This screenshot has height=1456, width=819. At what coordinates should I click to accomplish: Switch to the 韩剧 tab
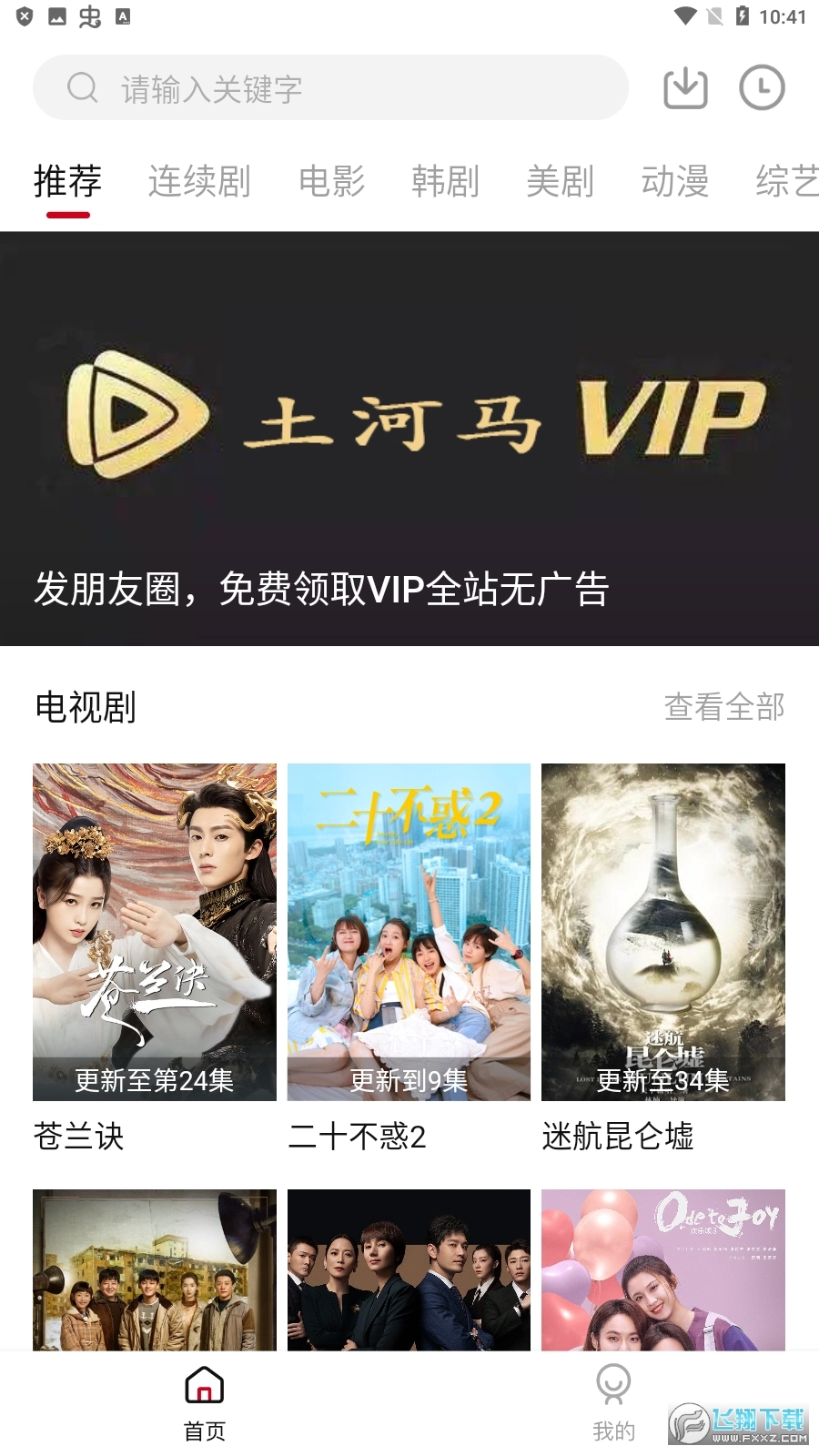coord(446,182)
